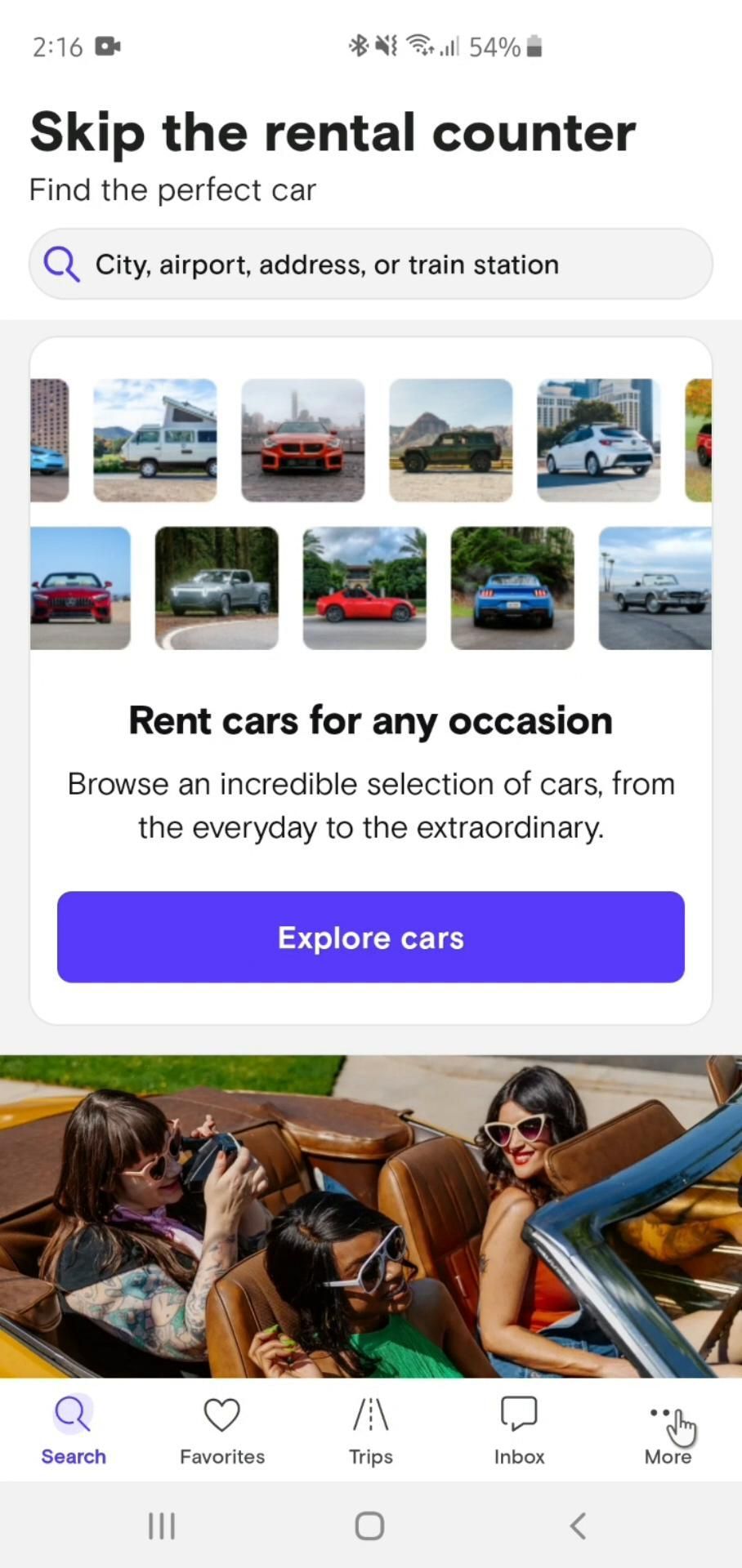This screenshot has height=1568, width=742.
Task: Switch to the Favorites tab
Action: 221,1429
